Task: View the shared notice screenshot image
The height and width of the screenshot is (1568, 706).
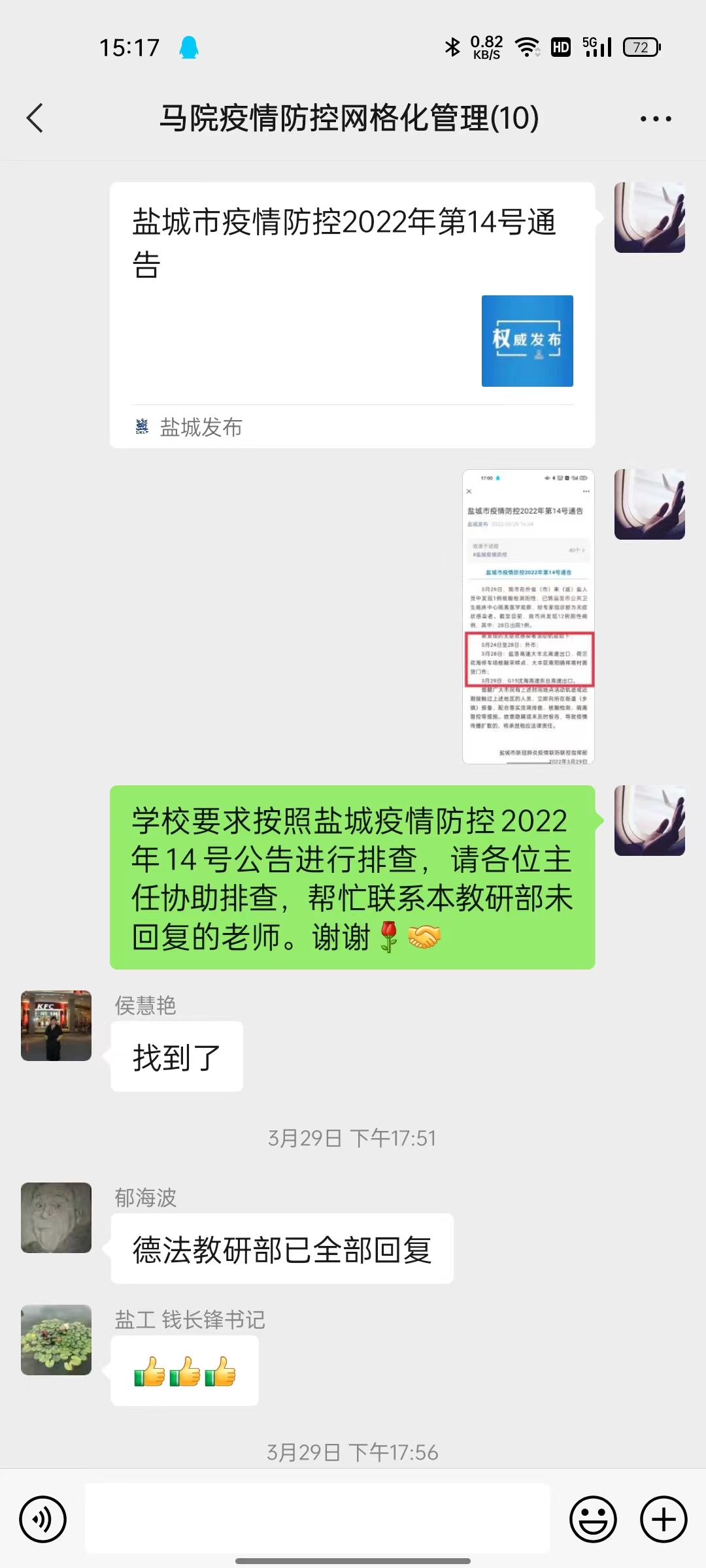Action: (x=528, y=616)
